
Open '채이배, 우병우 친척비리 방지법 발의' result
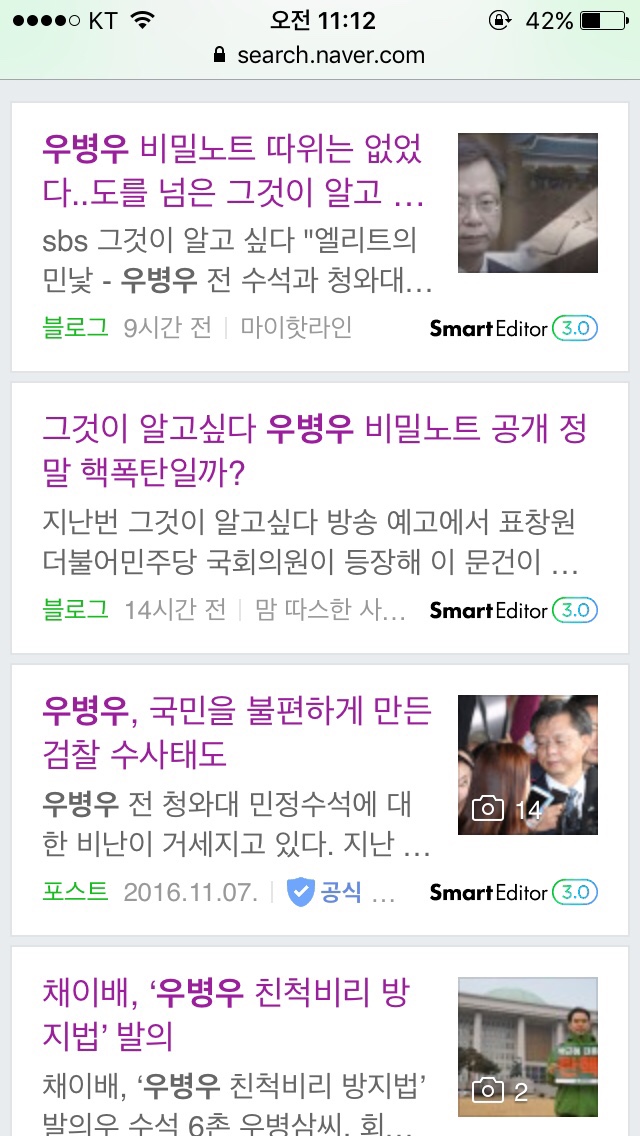(x=226, y=1013)
